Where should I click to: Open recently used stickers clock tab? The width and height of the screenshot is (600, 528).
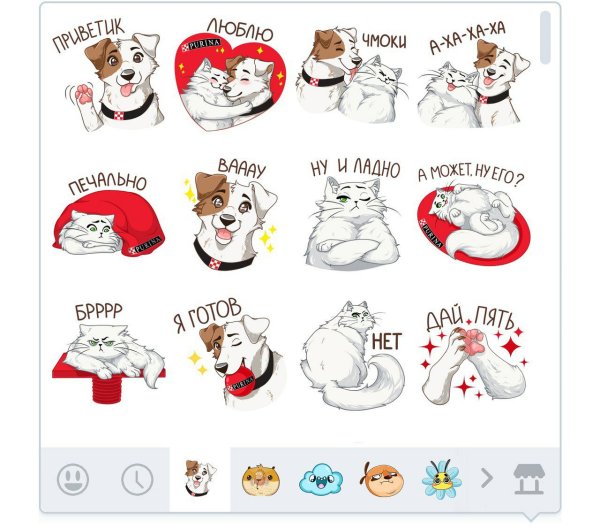point(137,480)
